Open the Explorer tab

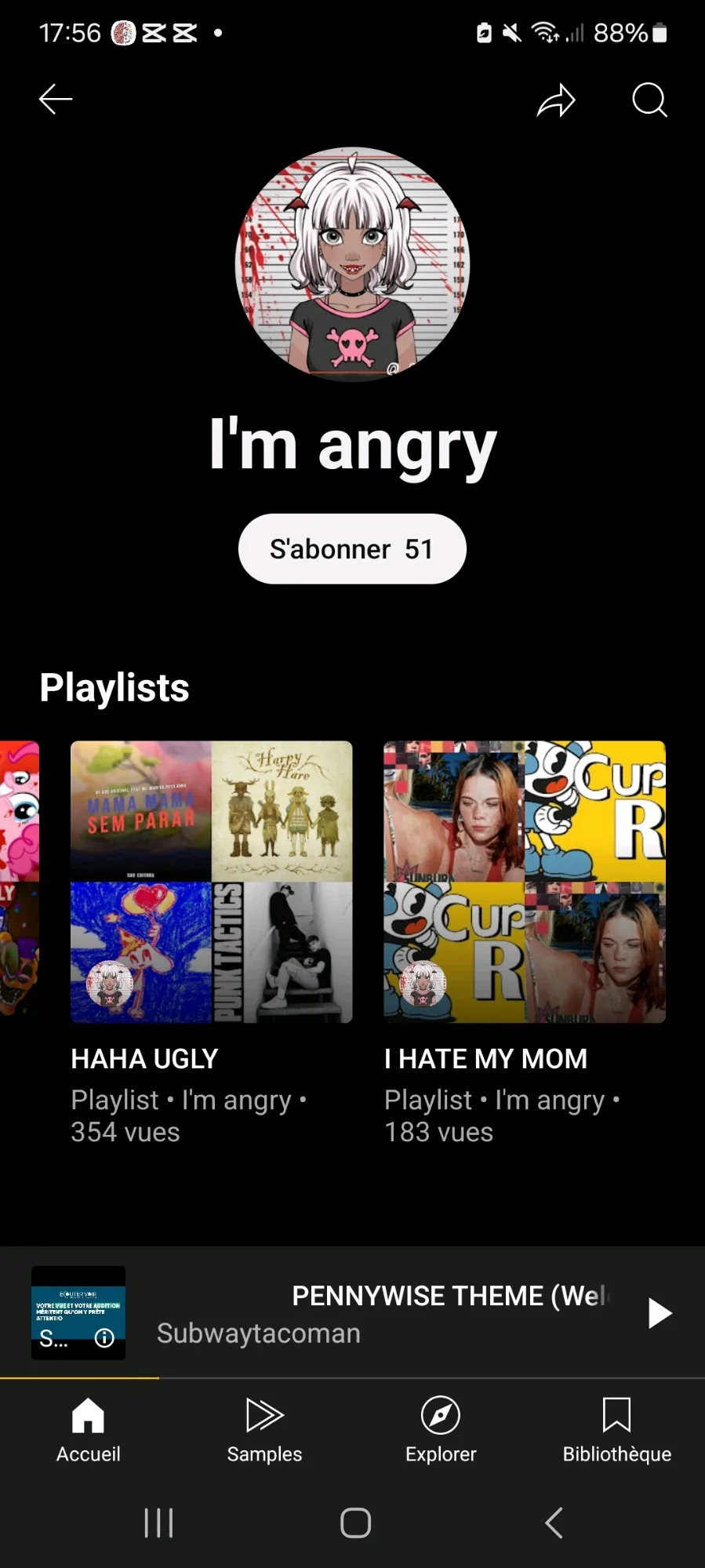pyautogui.click(x=441, y=1431)
